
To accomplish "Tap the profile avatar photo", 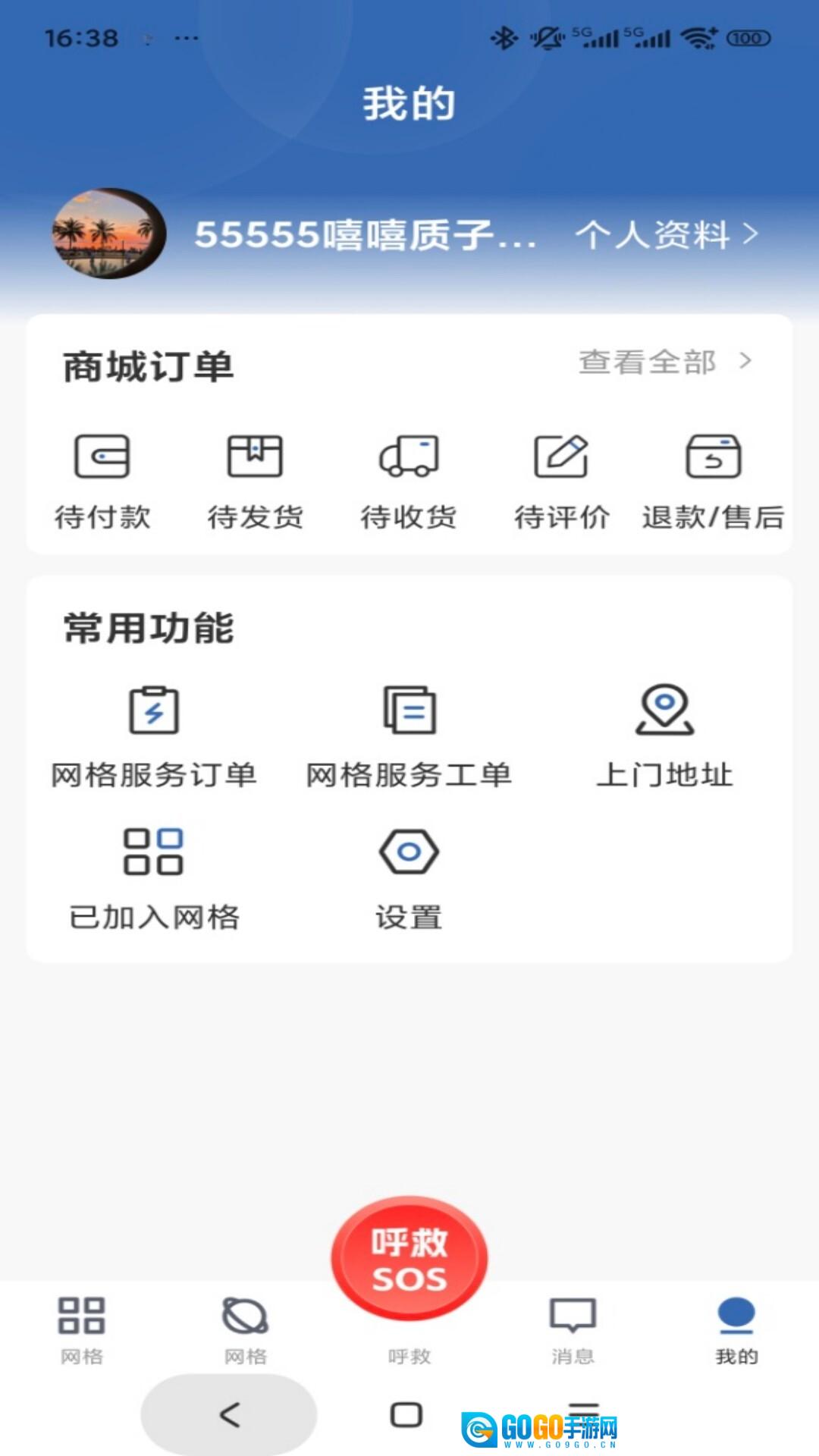I will coord(108,234).
